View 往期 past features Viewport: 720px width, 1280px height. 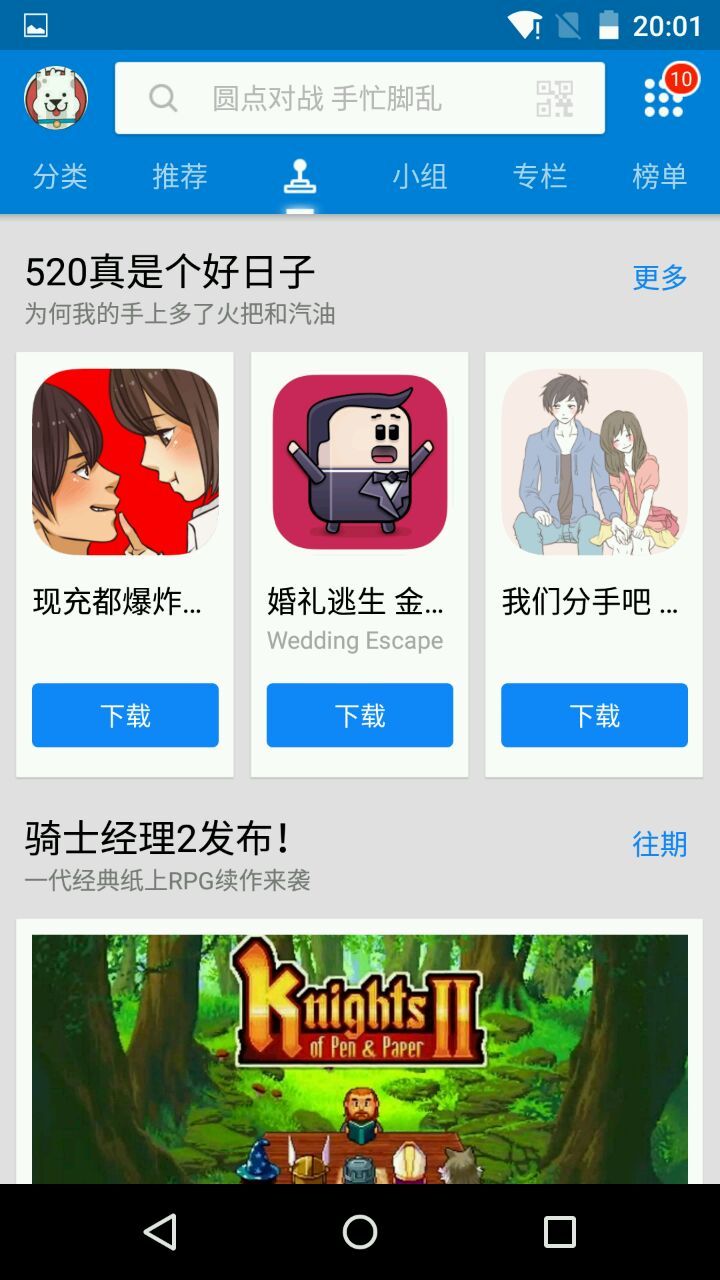click(660, 845)
